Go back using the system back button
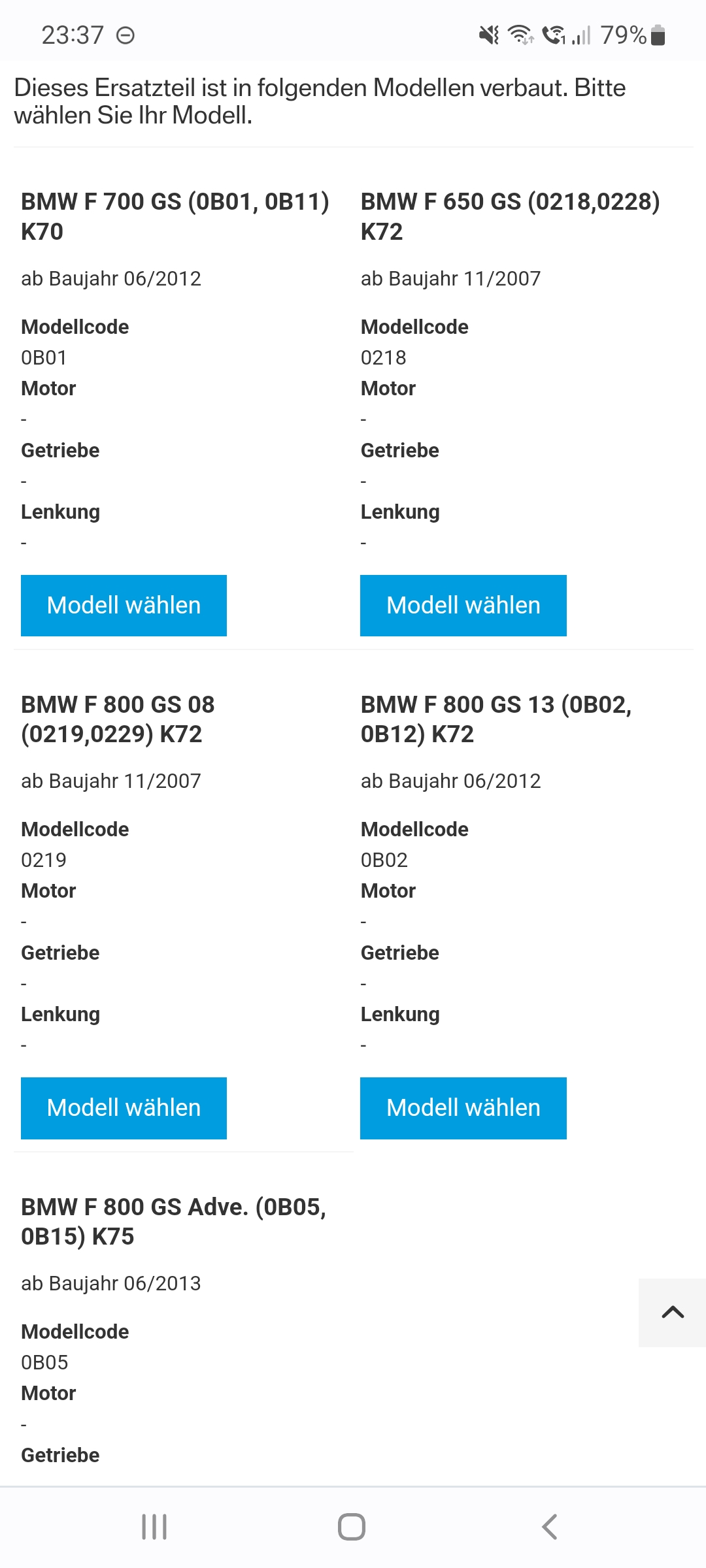This screenshot has width=706, height=1568. pyautogui.click(x=549, y=1527)
